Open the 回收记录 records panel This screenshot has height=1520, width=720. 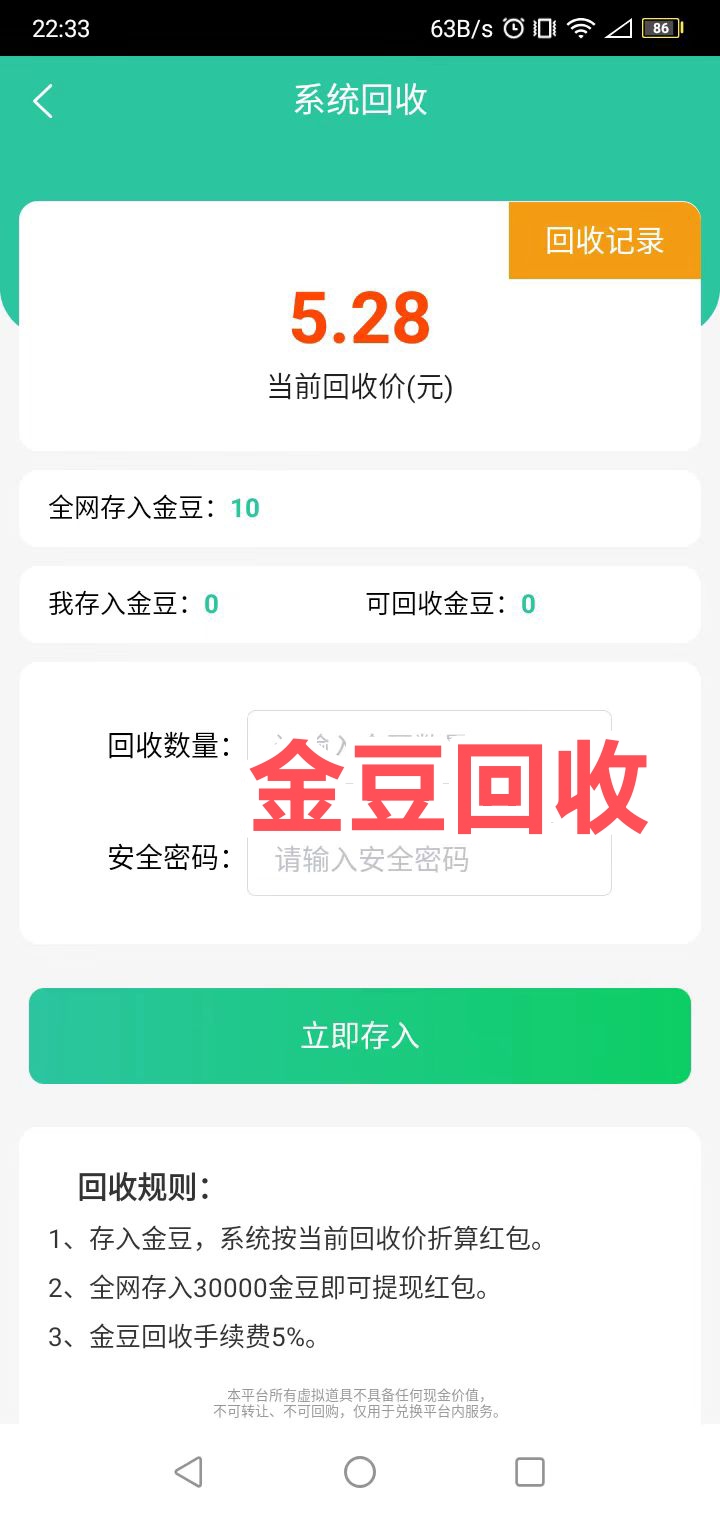pyautogui.click(x=604, y=240)
